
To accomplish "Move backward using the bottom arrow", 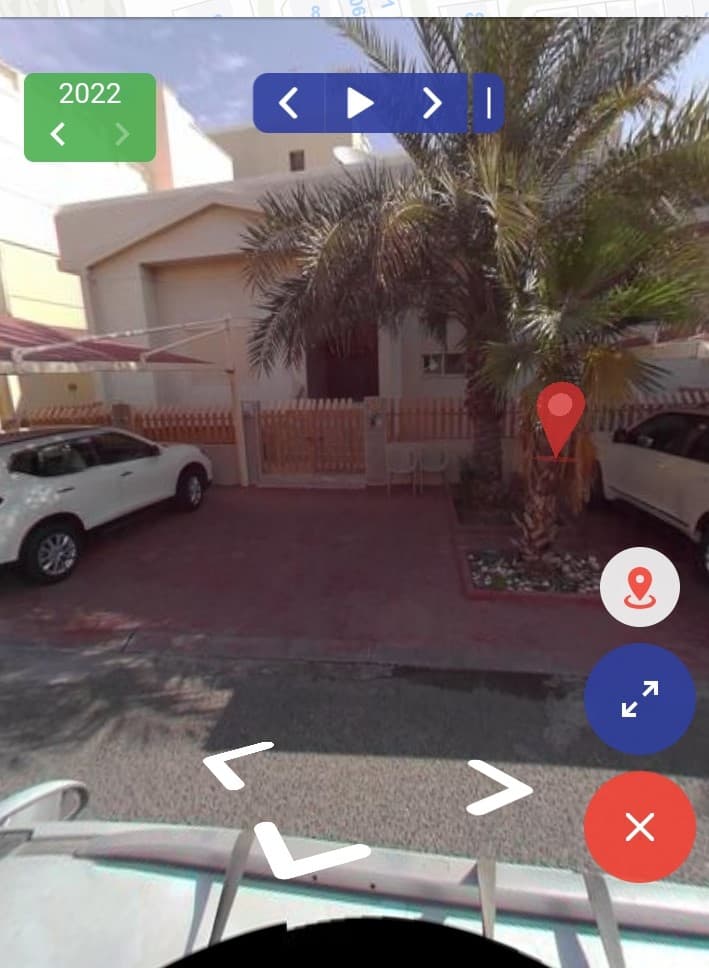I will click(x=310, y=851).
